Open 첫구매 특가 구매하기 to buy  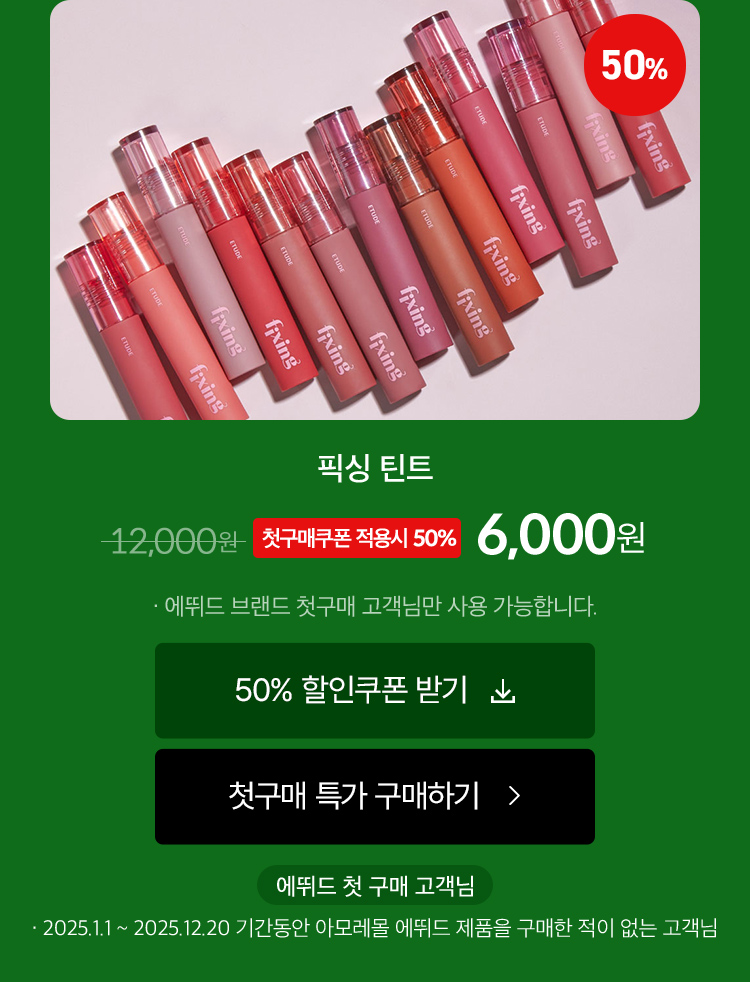tap(374, 796)
